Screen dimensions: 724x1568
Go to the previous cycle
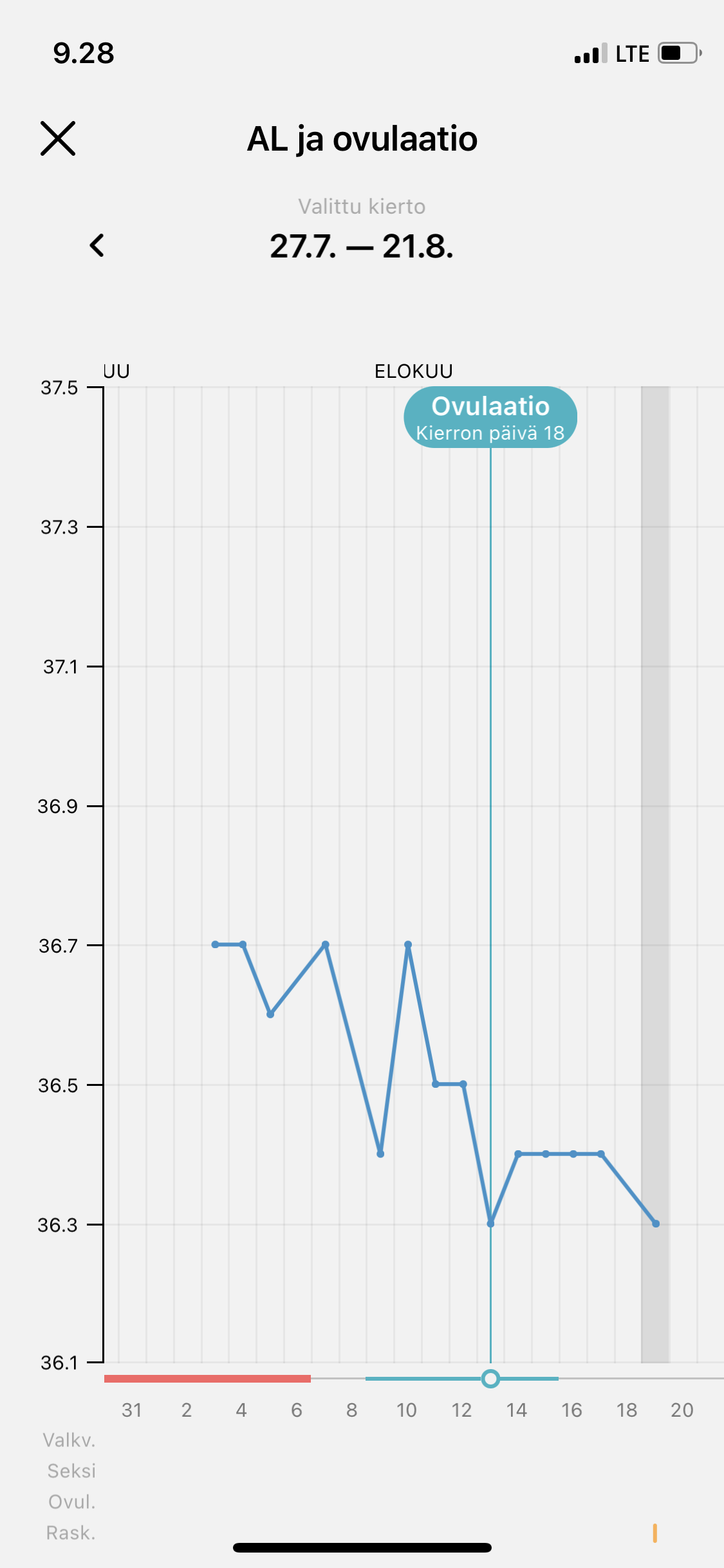pos(97,245)
